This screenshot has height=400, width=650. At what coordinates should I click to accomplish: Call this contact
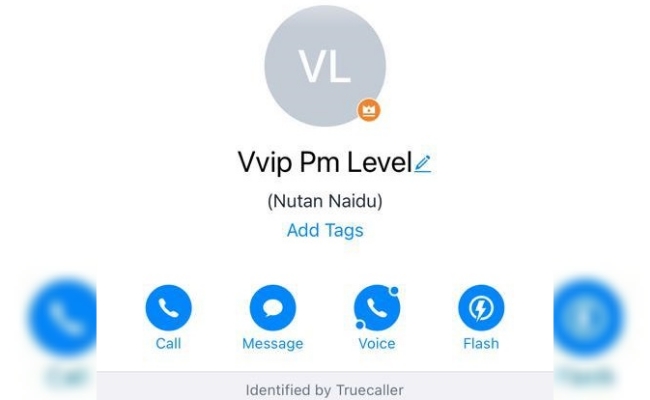click(x=168, y=309)
